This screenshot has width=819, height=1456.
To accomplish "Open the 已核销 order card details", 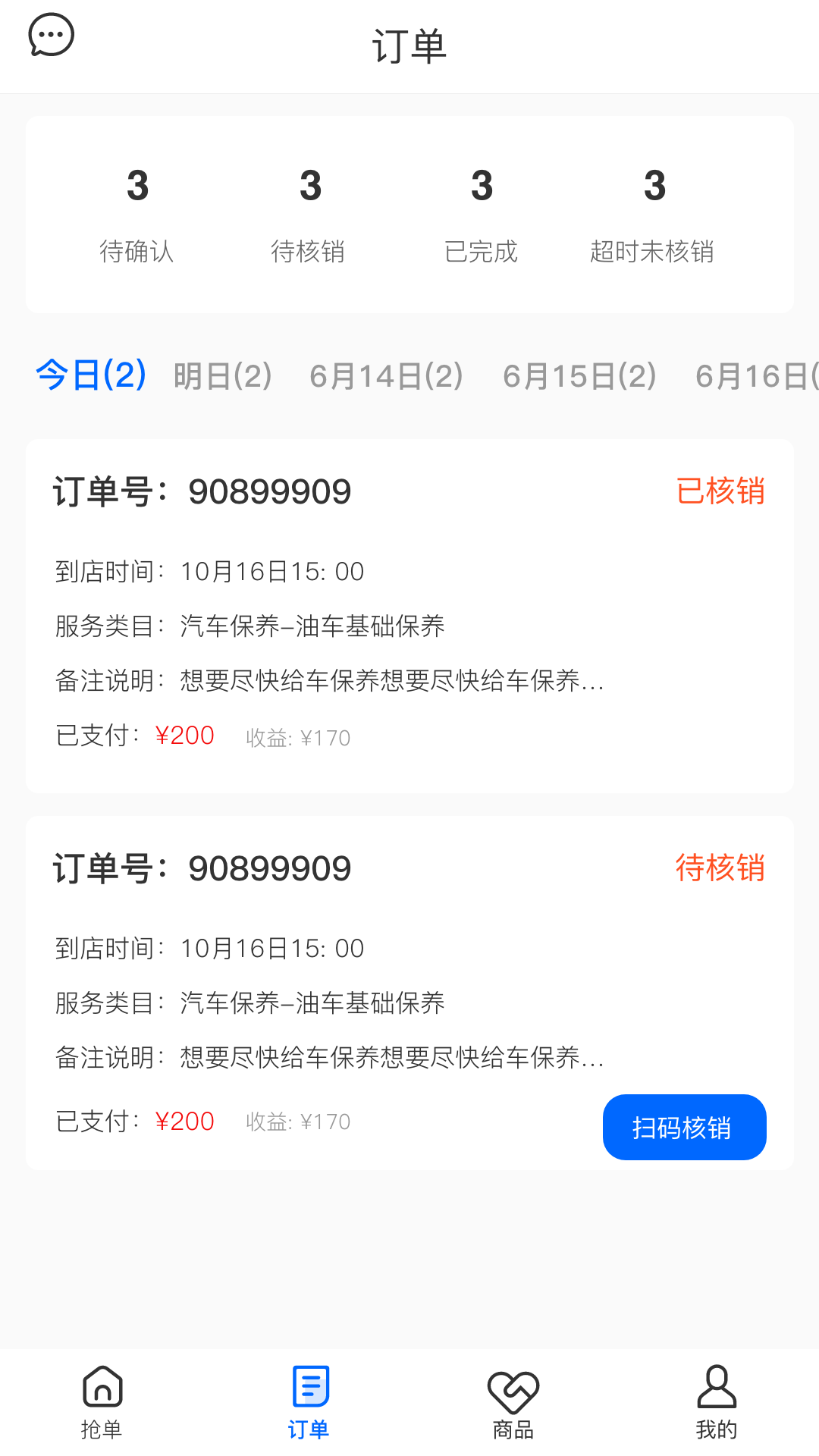I will coord(409,614).
